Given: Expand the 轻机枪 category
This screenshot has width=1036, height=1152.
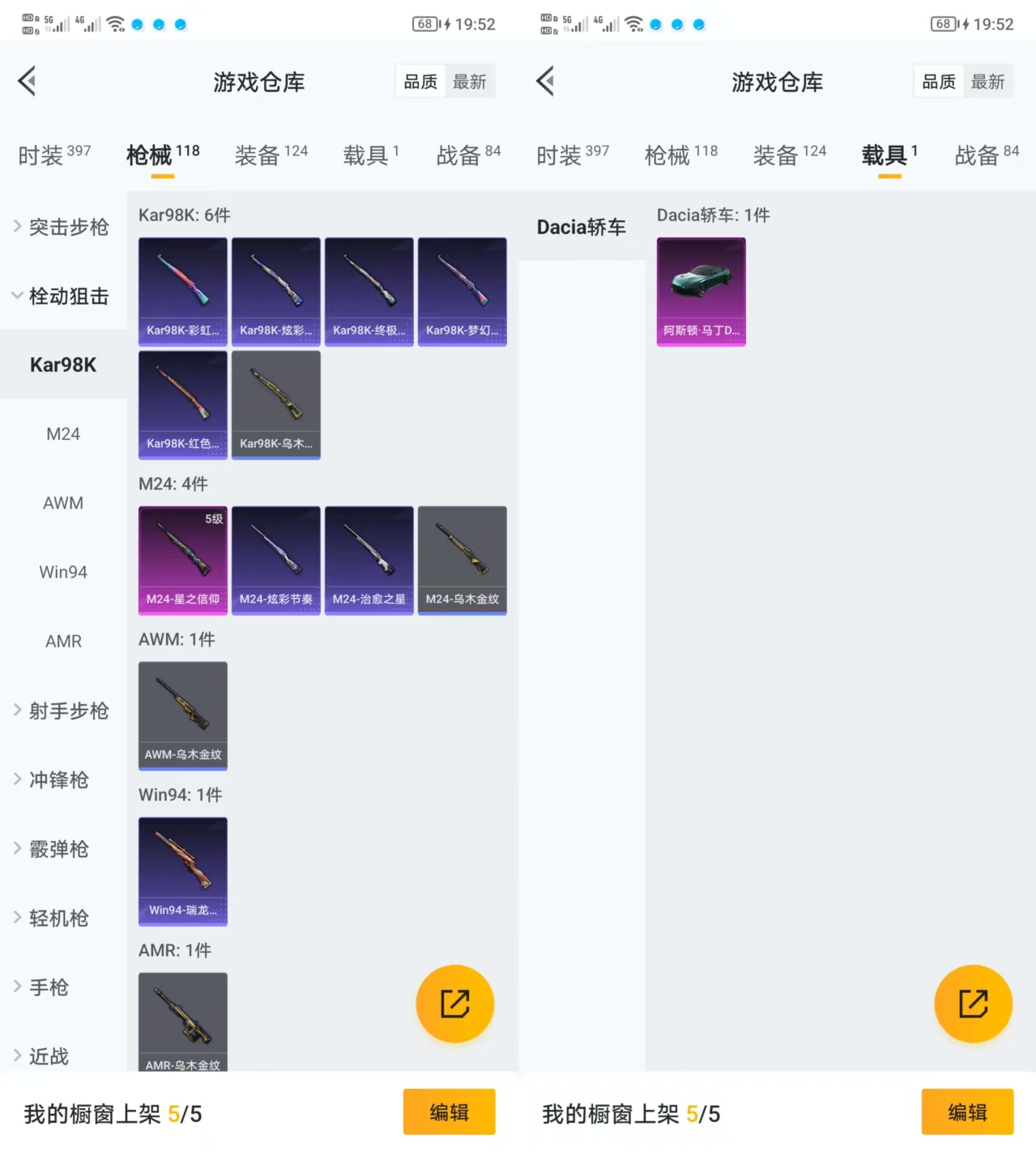Looking at the screenshot, I should click(57, 918).
